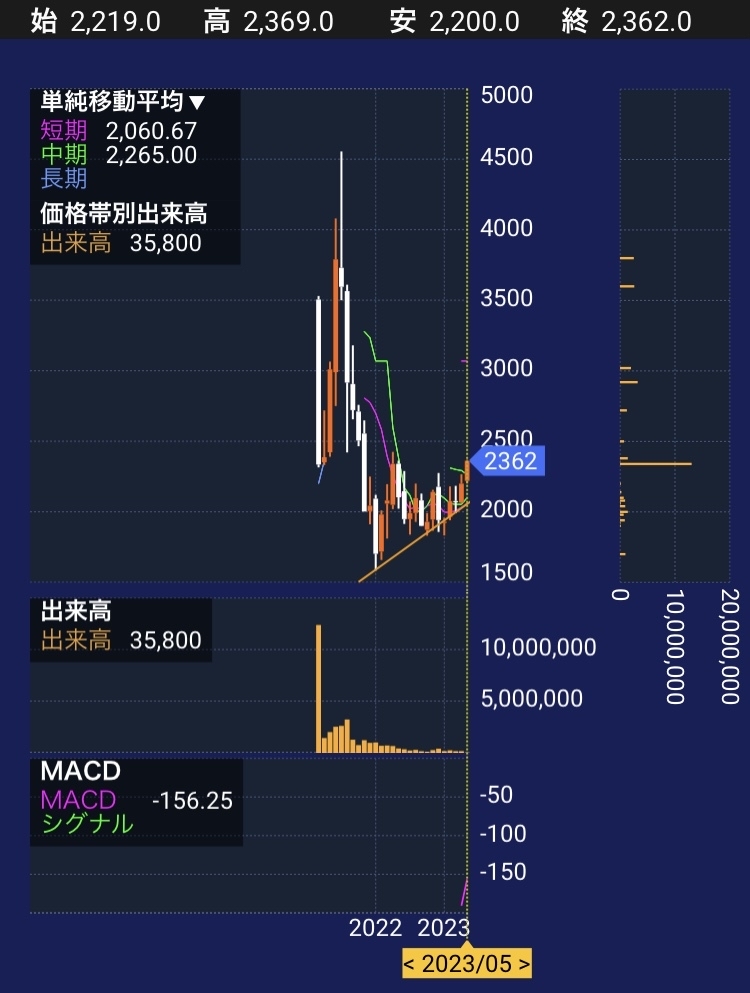Open the 単純移動平均 indicator dropdown
Image resolution: width=750 pixels, height=993 pixels.
click(x=123, y=102)
